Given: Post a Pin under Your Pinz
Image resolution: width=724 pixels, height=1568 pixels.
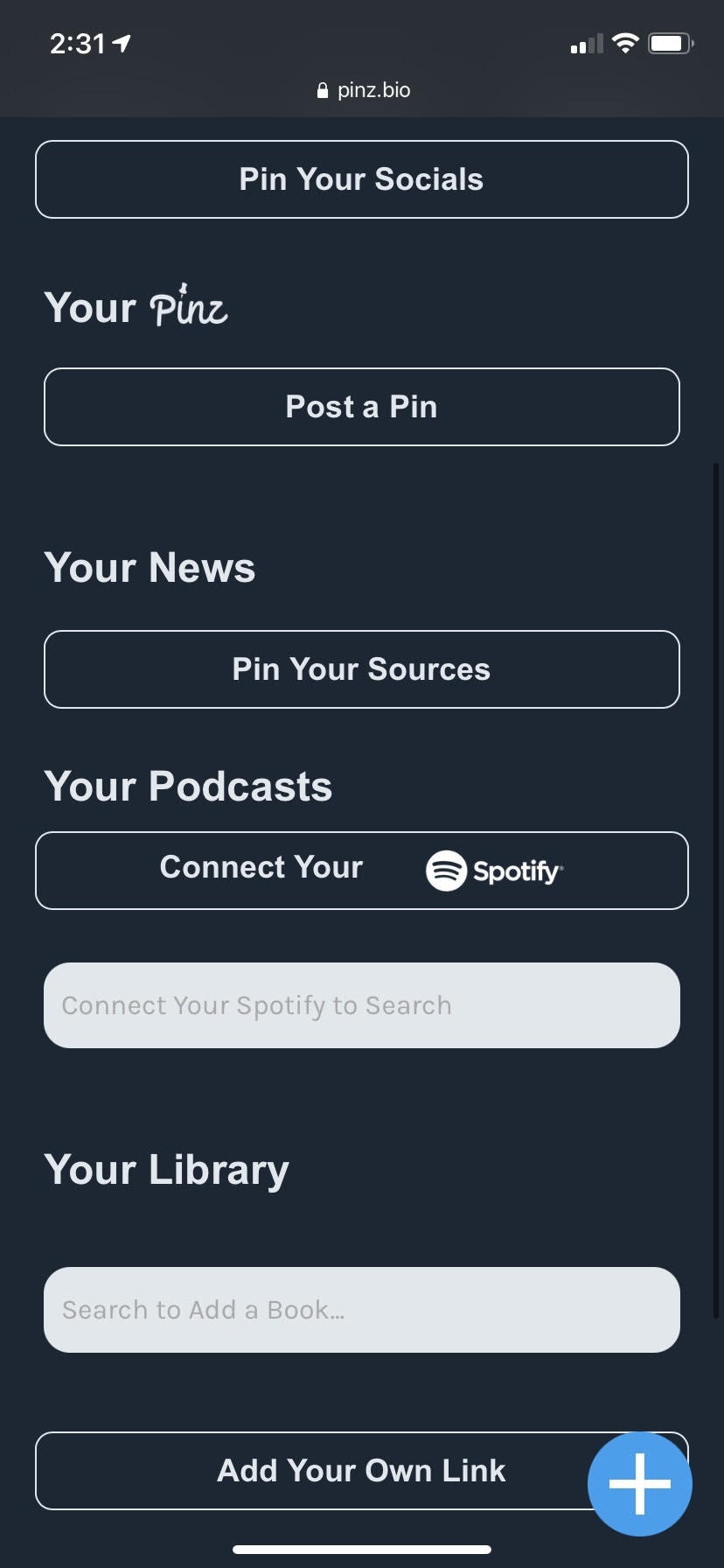Looking at the screenshot, I should click(361, 407).
